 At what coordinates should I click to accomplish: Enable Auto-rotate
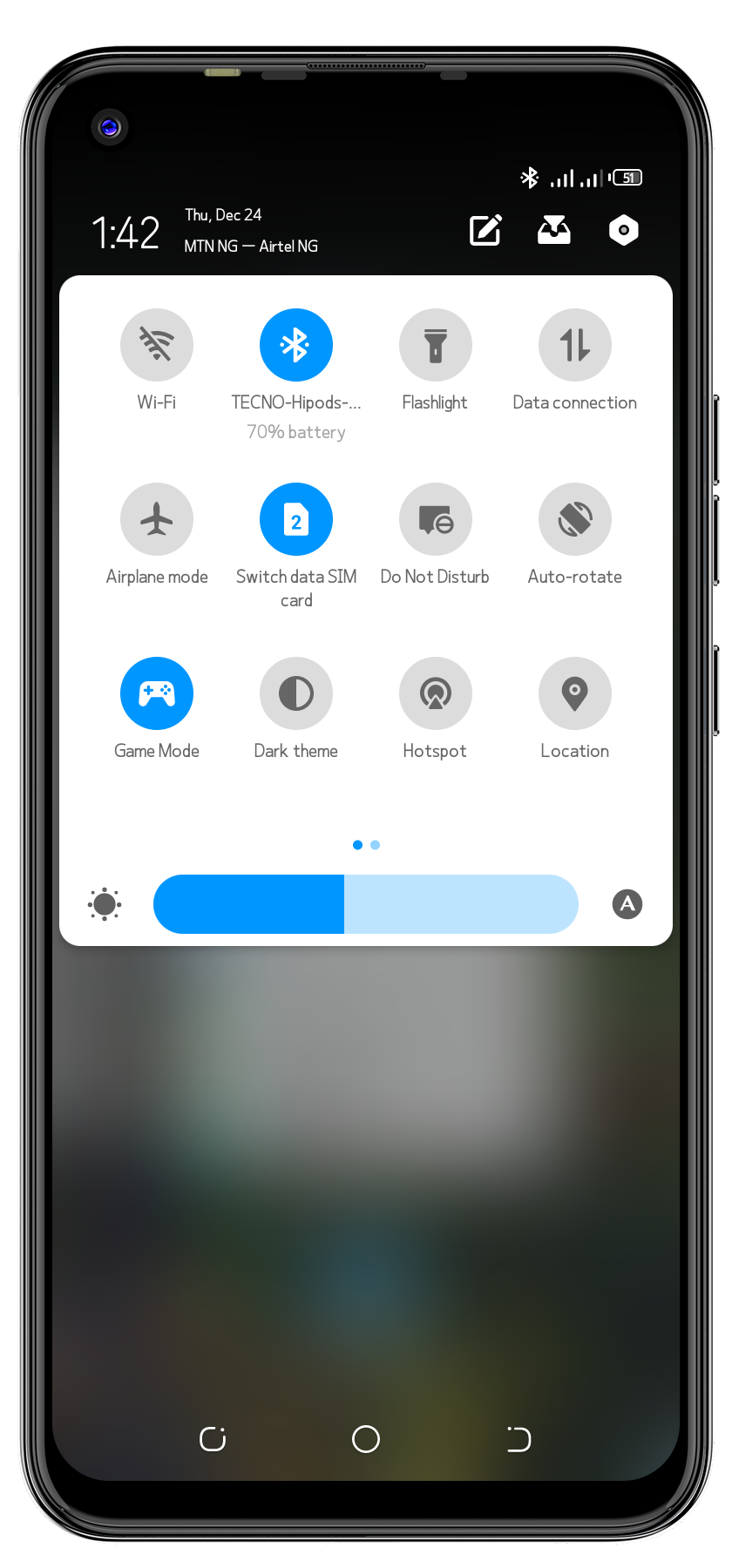pos(575,519)
